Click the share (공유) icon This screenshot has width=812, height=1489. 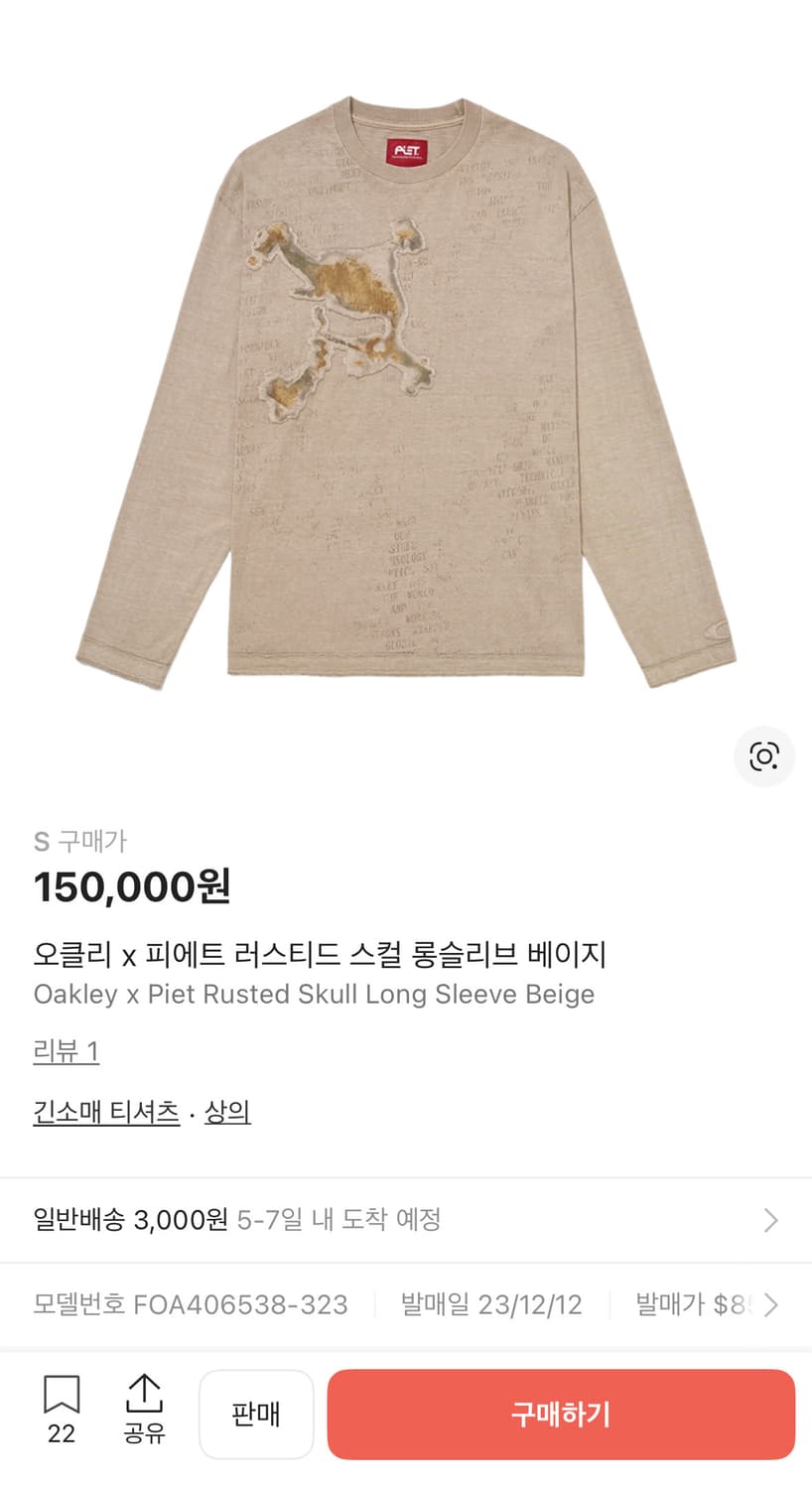(x=144, y=1414)
